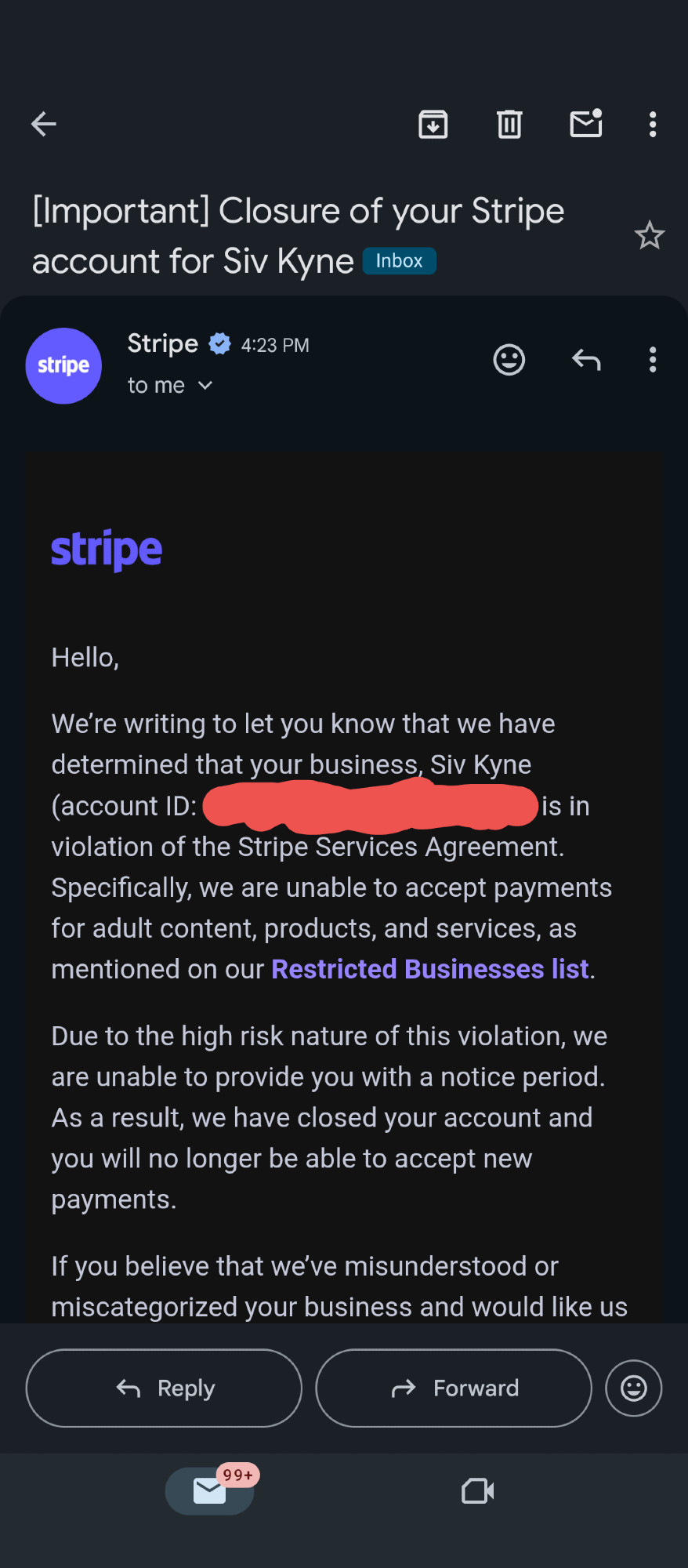The image size is (688, 1568).
Task: Tap the Reply button
Action: pyautogui.click(x=164, y=1388)
